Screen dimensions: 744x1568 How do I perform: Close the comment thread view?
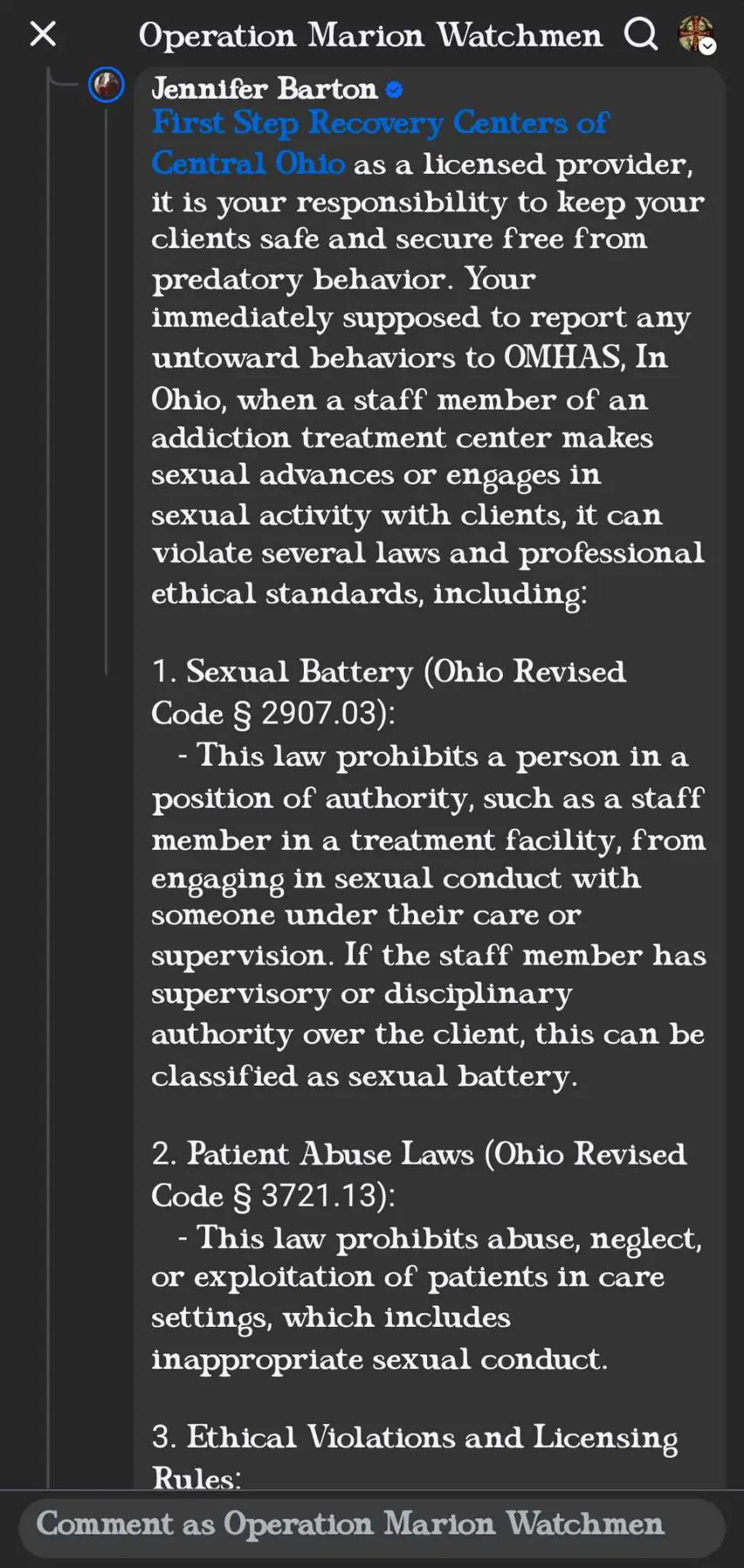42,33
